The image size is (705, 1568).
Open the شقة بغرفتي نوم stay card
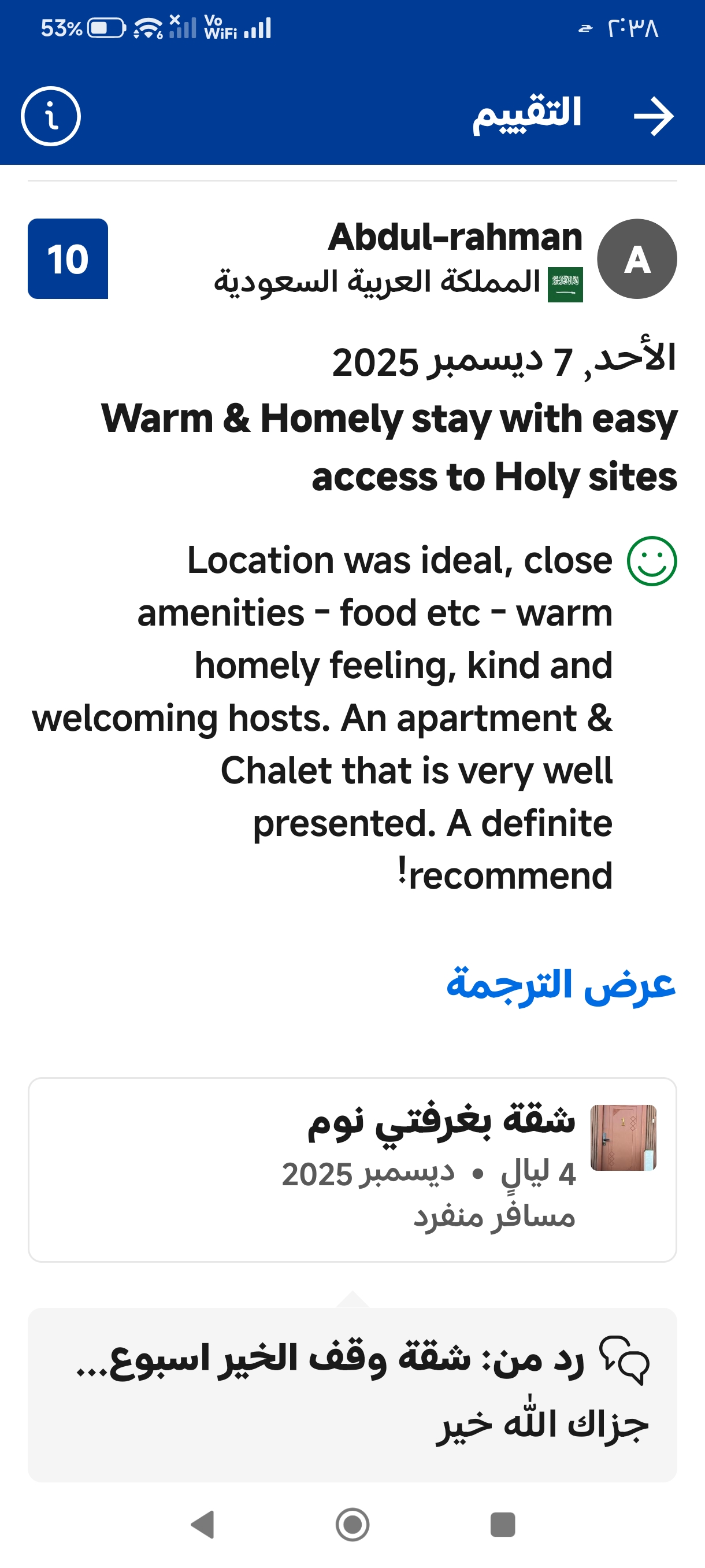[x=352, y=1169]
